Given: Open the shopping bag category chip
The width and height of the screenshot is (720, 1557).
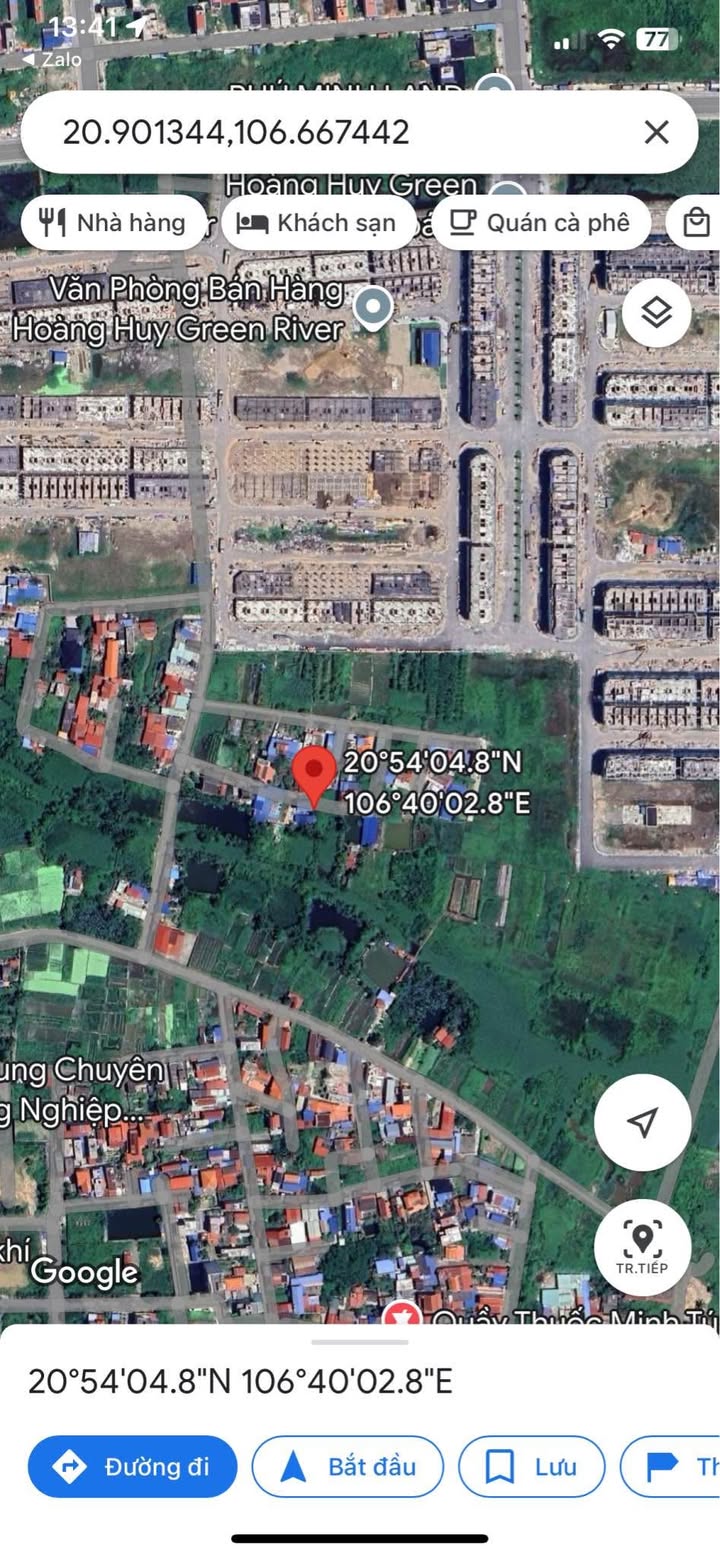Looking at the screenshot, I should [x=697, y=222].
